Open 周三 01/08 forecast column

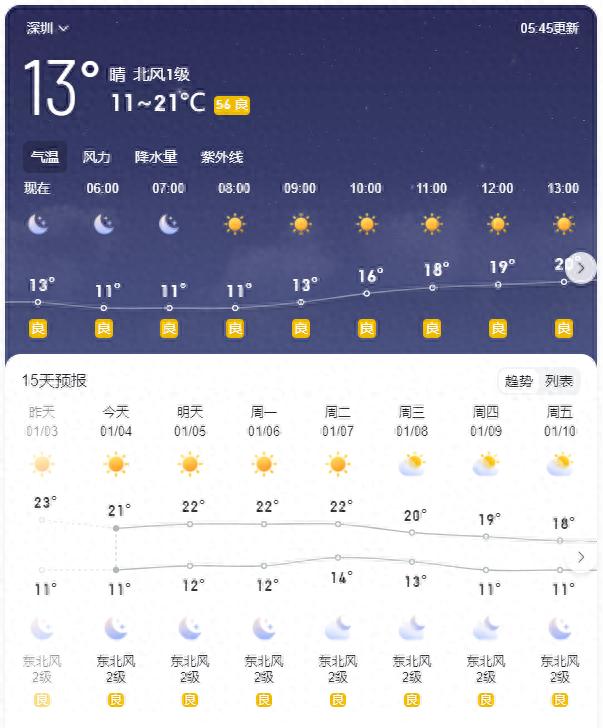(x=412, y=420)
